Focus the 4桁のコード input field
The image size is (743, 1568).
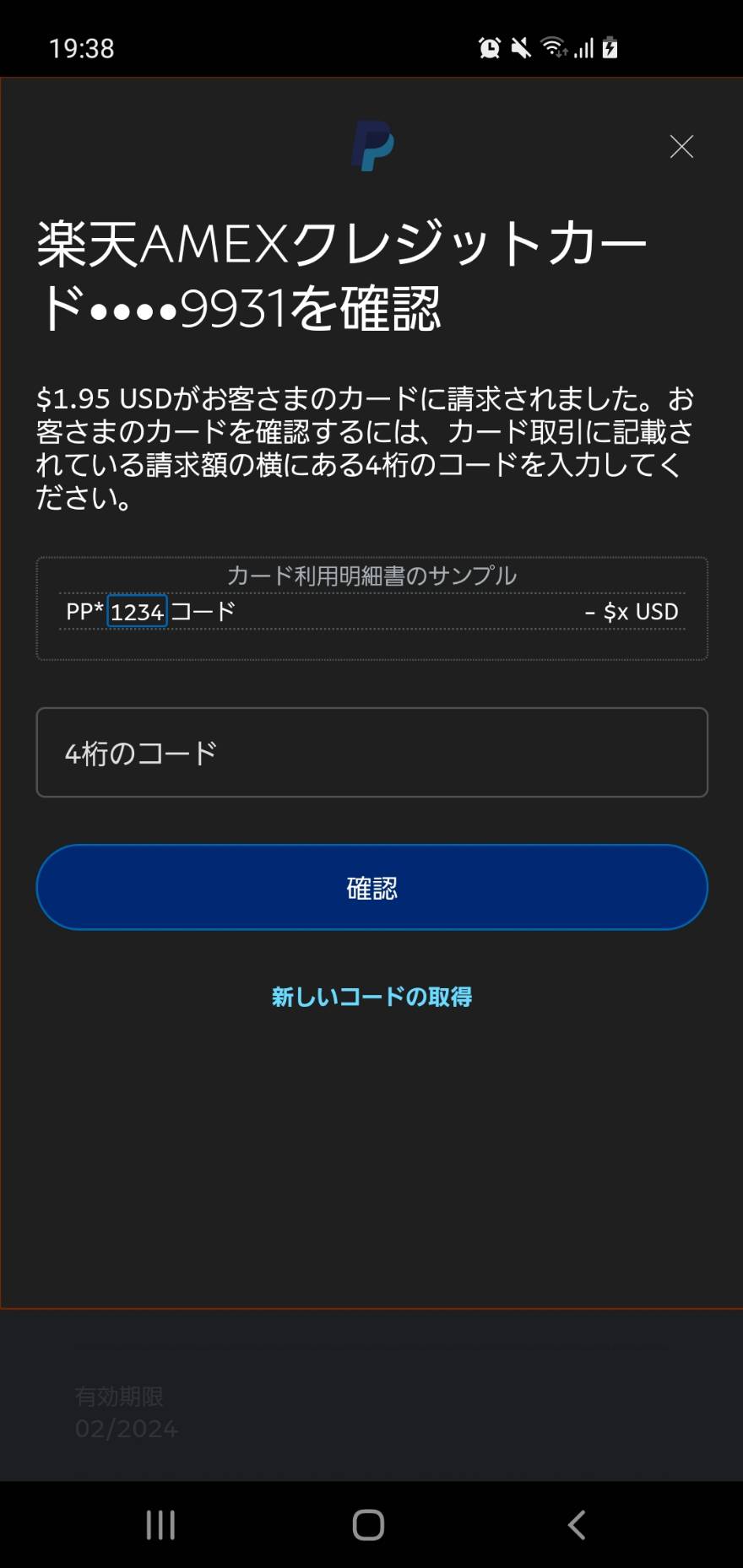coord(371,752)
